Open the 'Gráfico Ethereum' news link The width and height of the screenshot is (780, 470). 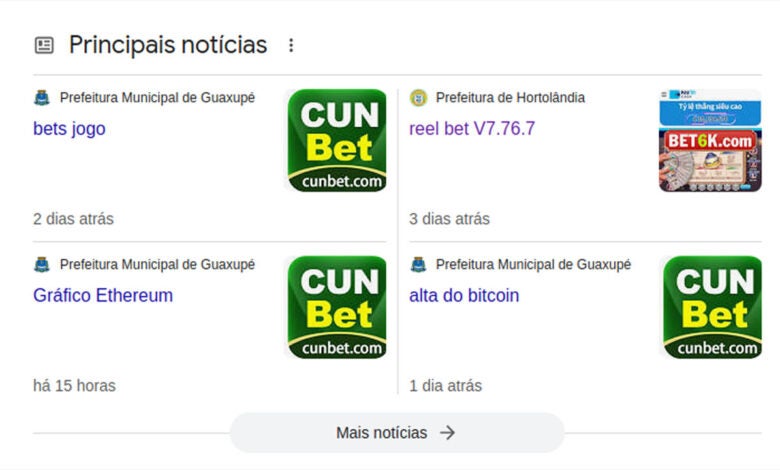[103, 296]
